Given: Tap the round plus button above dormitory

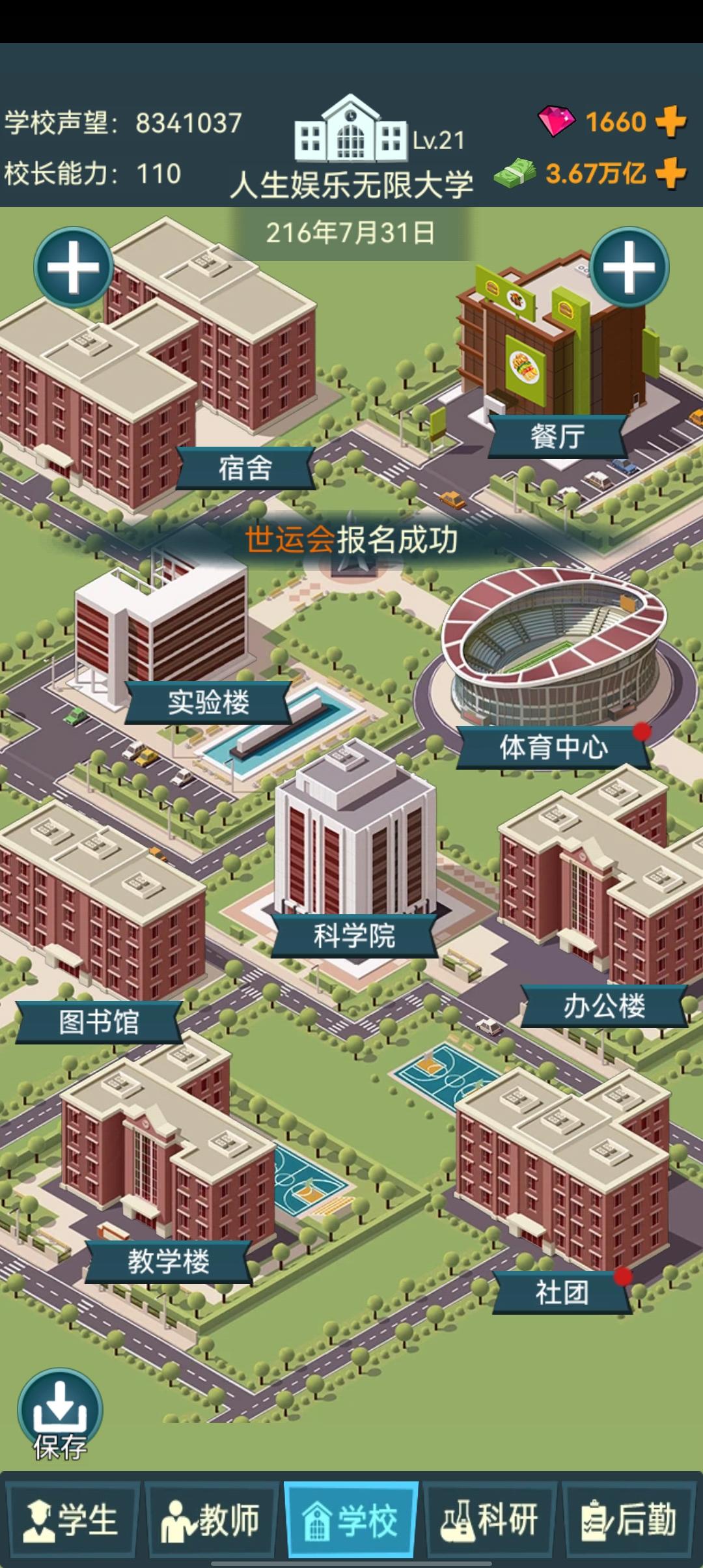Looking at the screenshot, I should pyautogui.click(x=74, y=267).
